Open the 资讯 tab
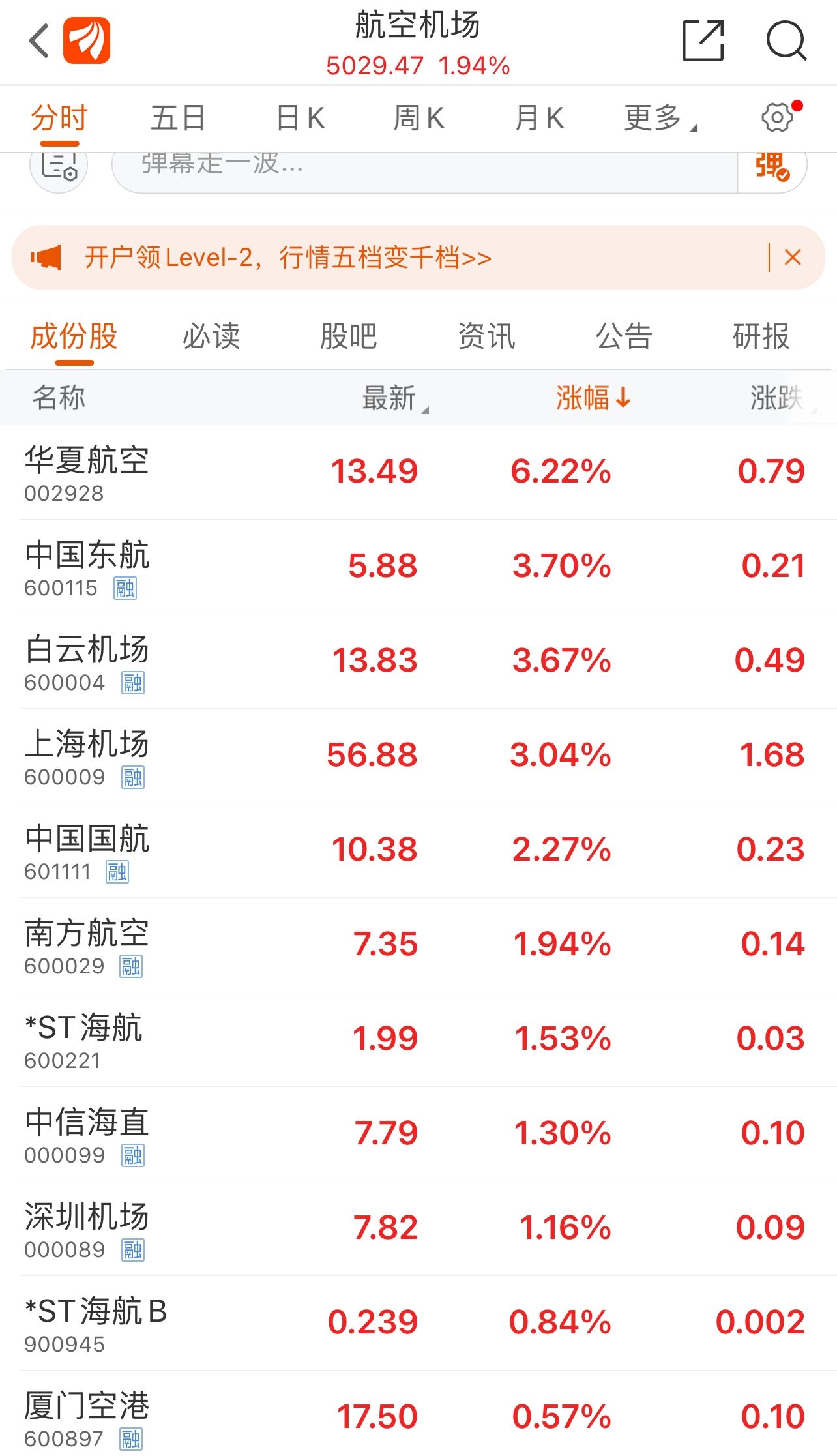The image size is (837, 1456). (x=486, y=336)
